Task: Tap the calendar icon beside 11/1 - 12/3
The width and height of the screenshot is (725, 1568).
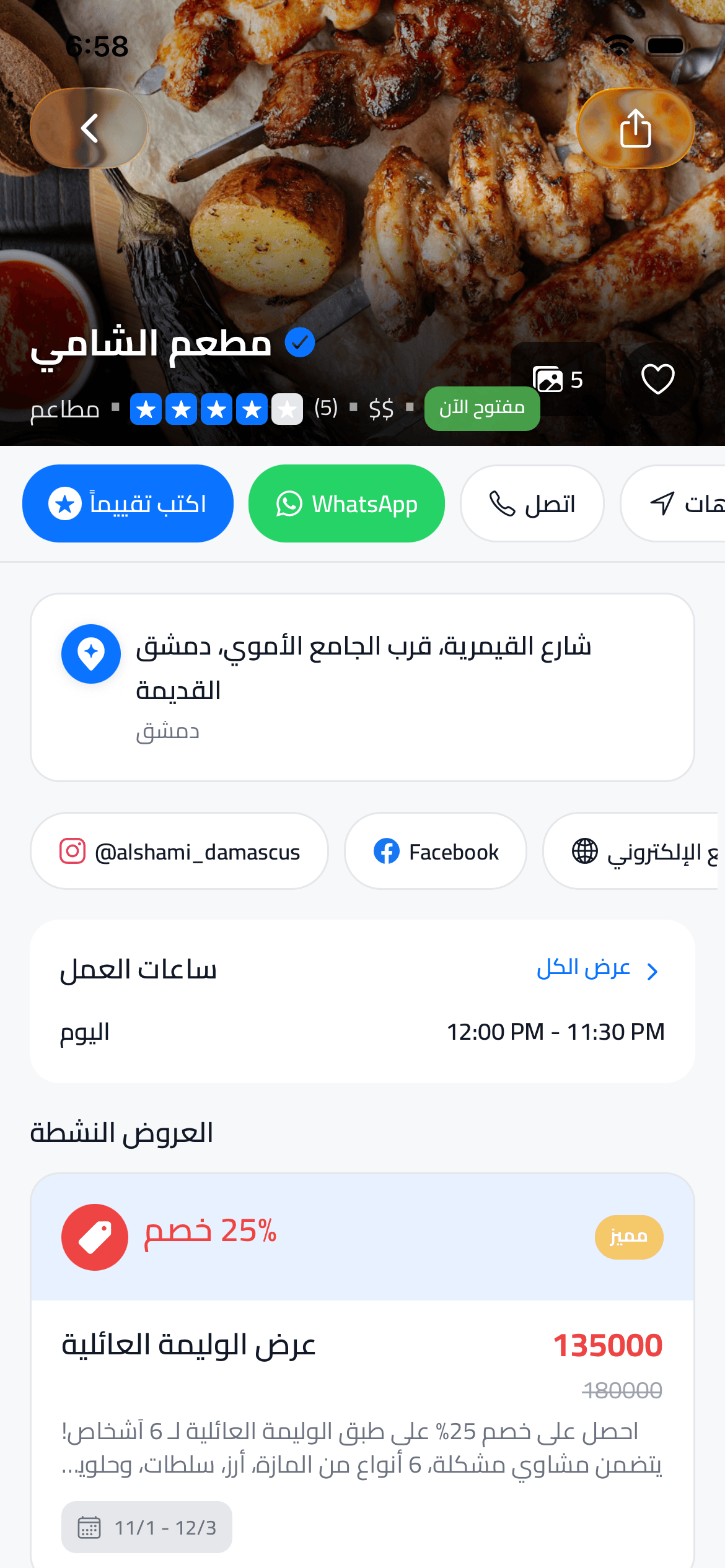Action: click(x=89, y=1526)
